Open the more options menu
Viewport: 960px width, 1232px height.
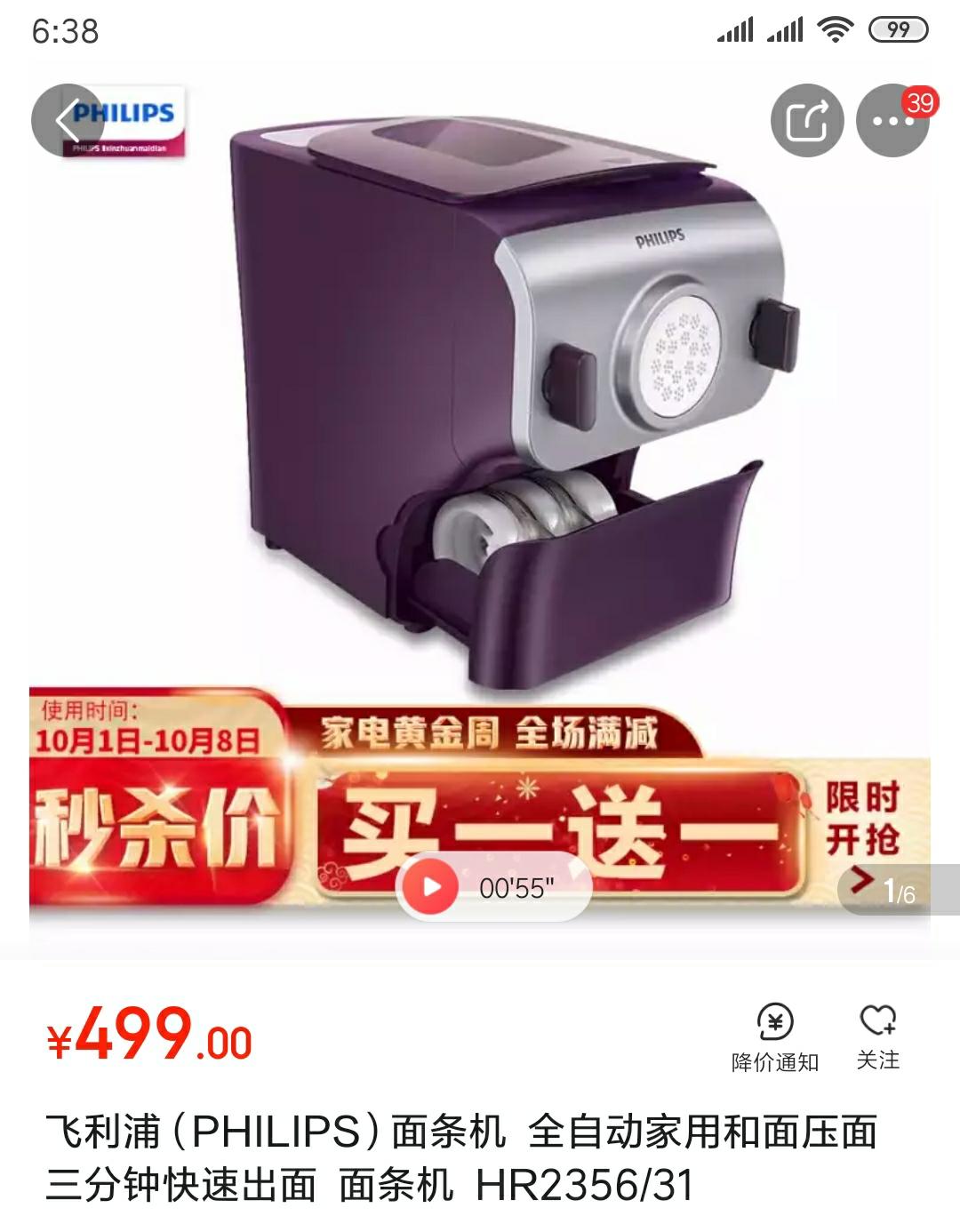[x=892, y=121]
